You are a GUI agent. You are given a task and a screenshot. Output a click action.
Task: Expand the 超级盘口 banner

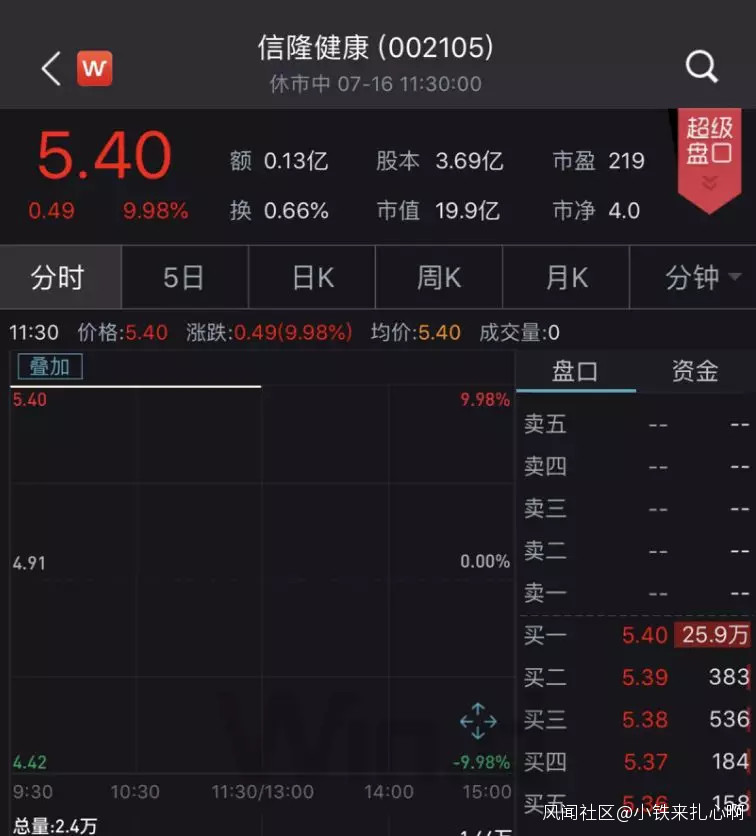tap(709, 155)
